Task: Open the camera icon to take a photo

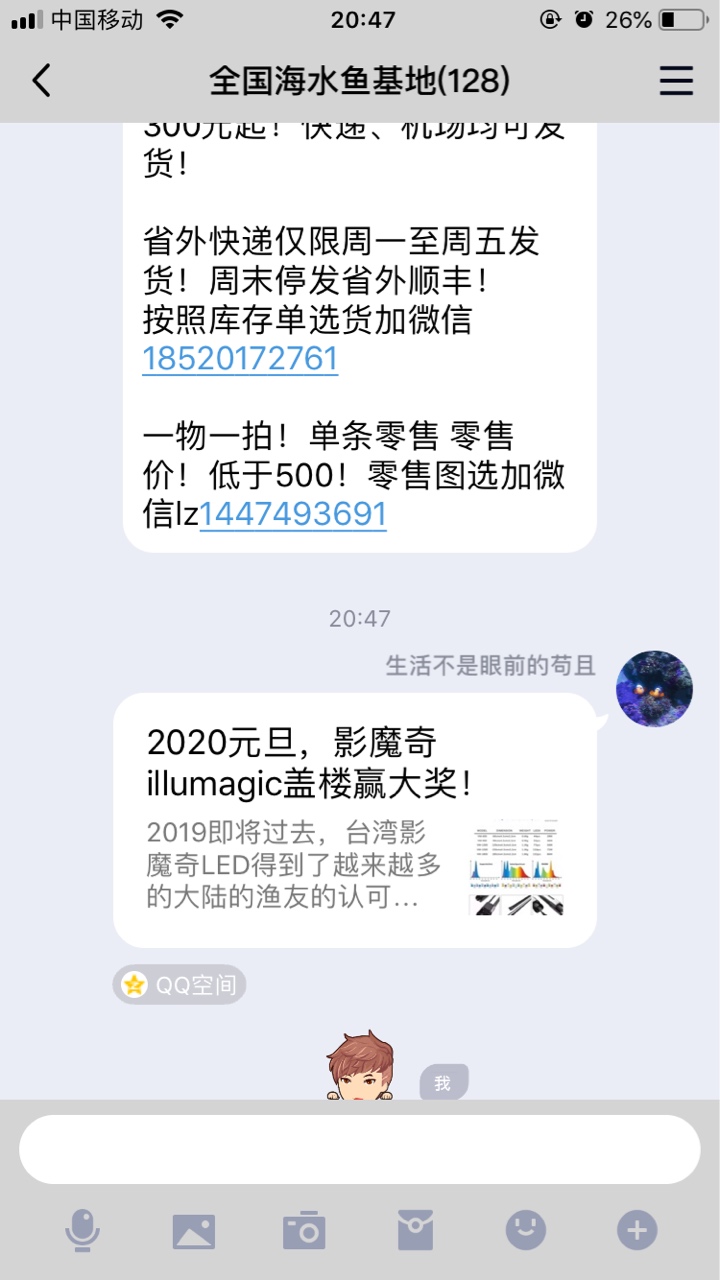Action: (304, 1230)
